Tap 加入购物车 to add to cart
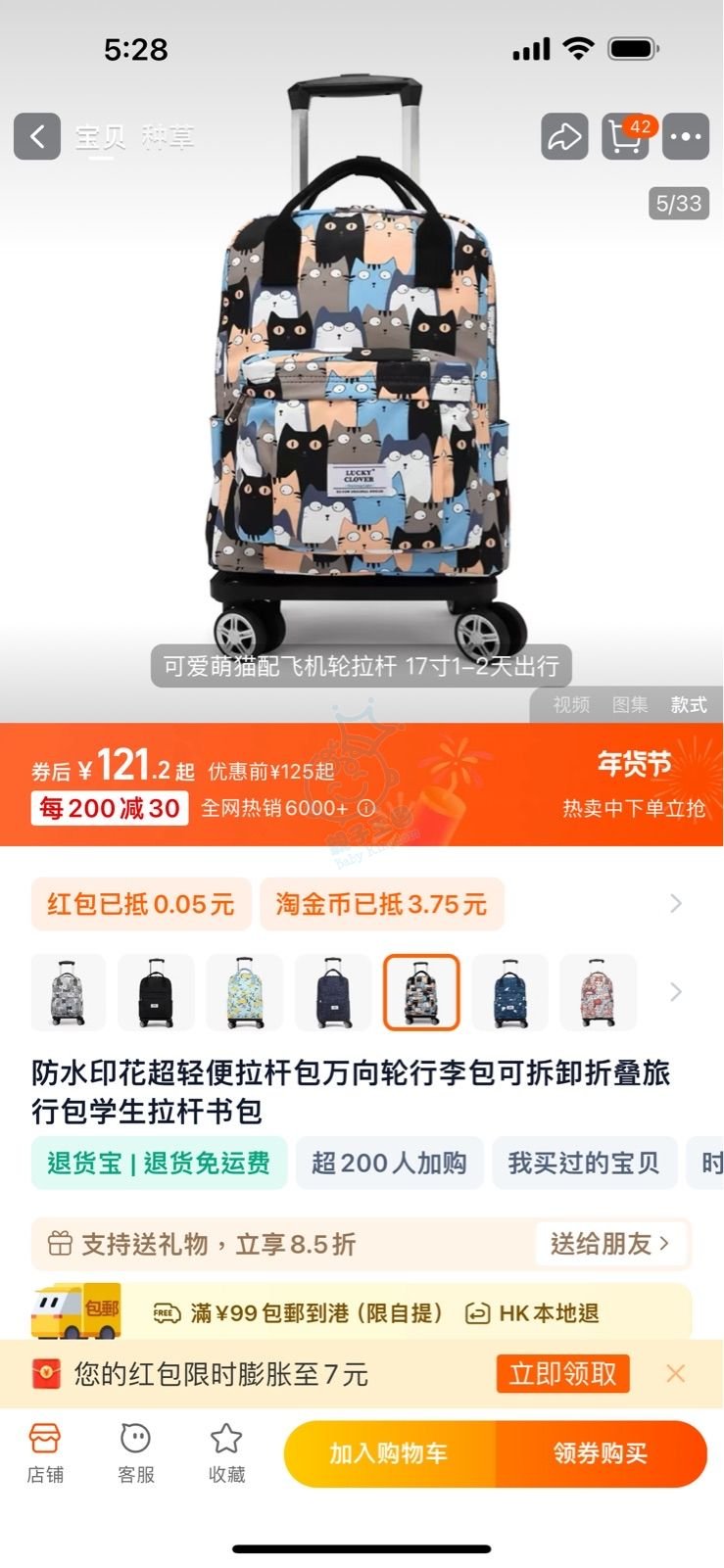This screenshot has height=1568, width=724. tap(389, 1453)
